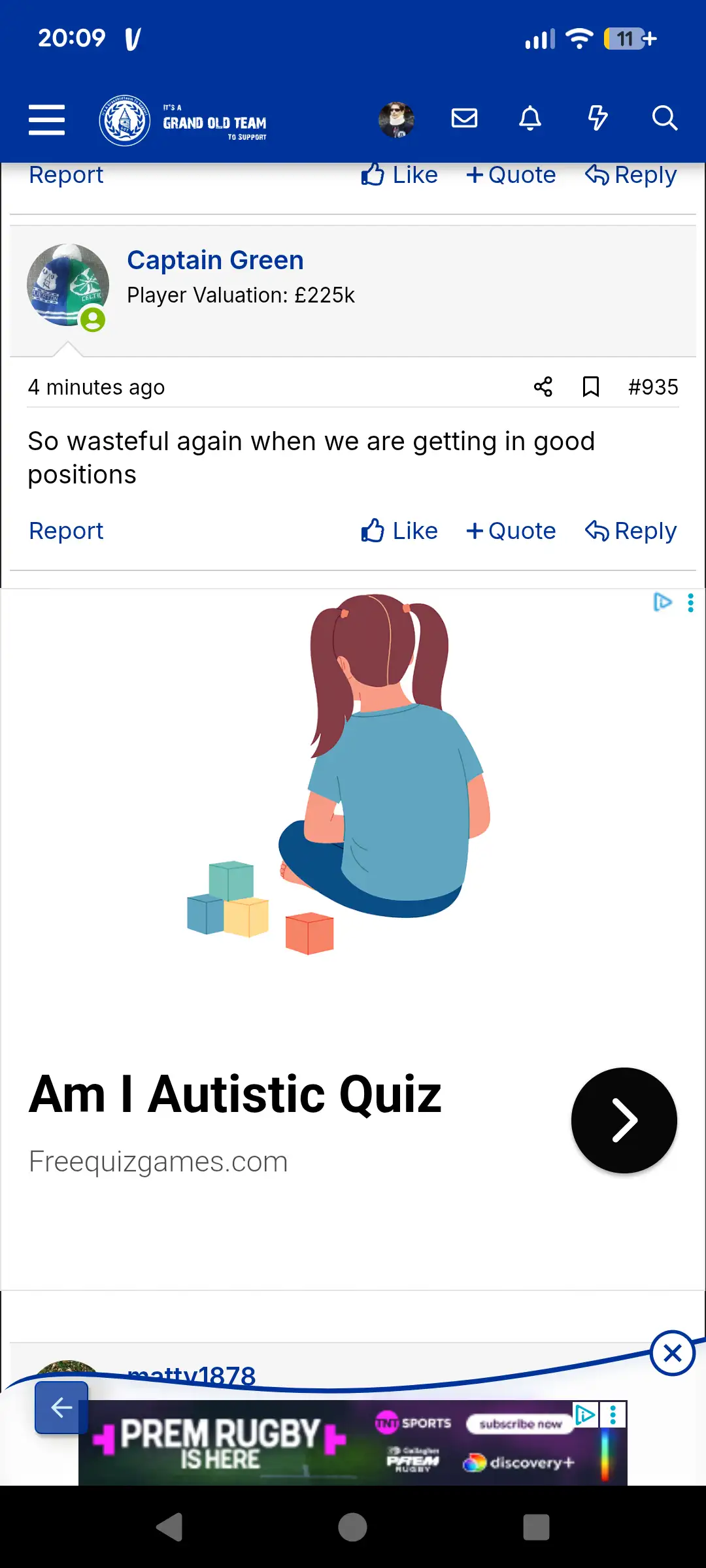Open Captain Green's profile

click(x=215, y=260)
